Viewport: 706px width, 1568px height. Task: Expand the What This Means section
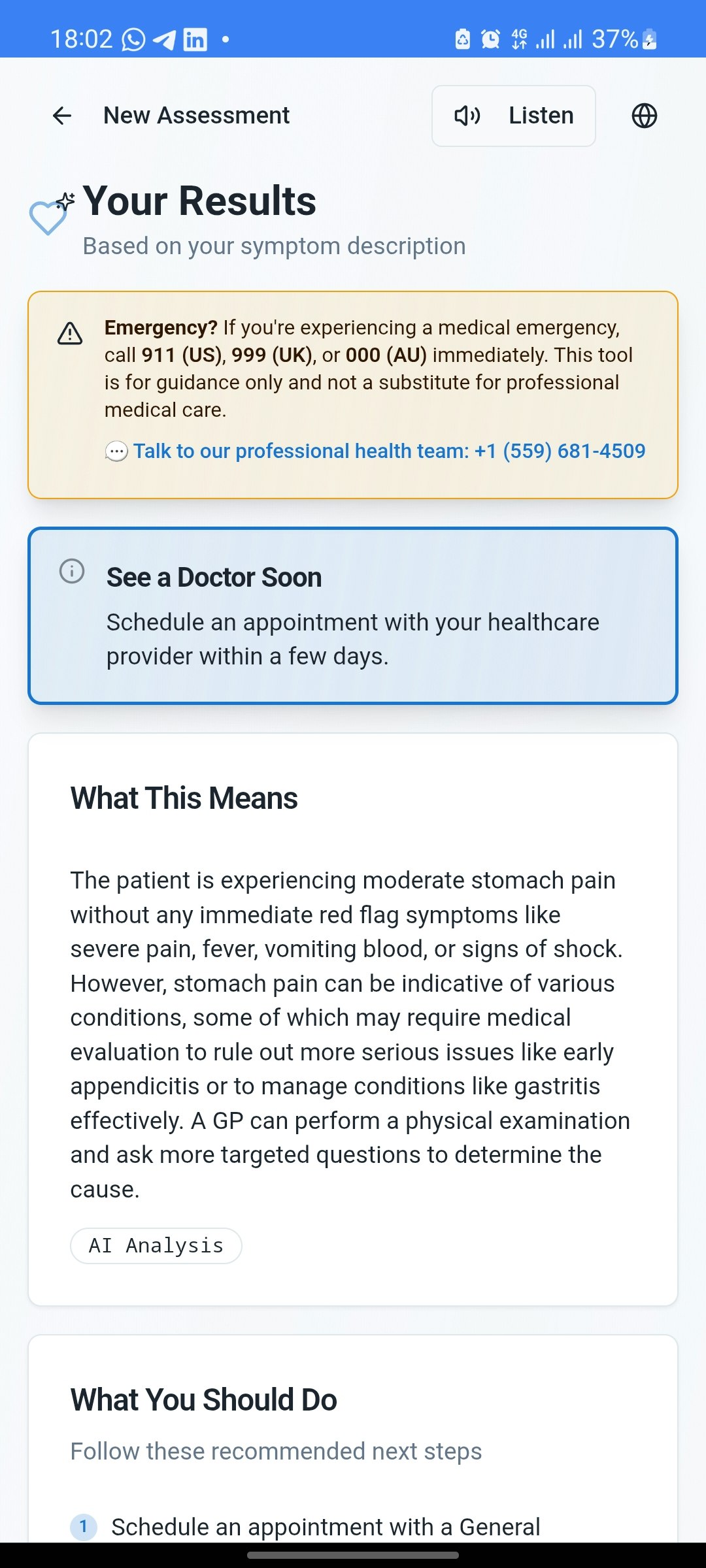184,798
